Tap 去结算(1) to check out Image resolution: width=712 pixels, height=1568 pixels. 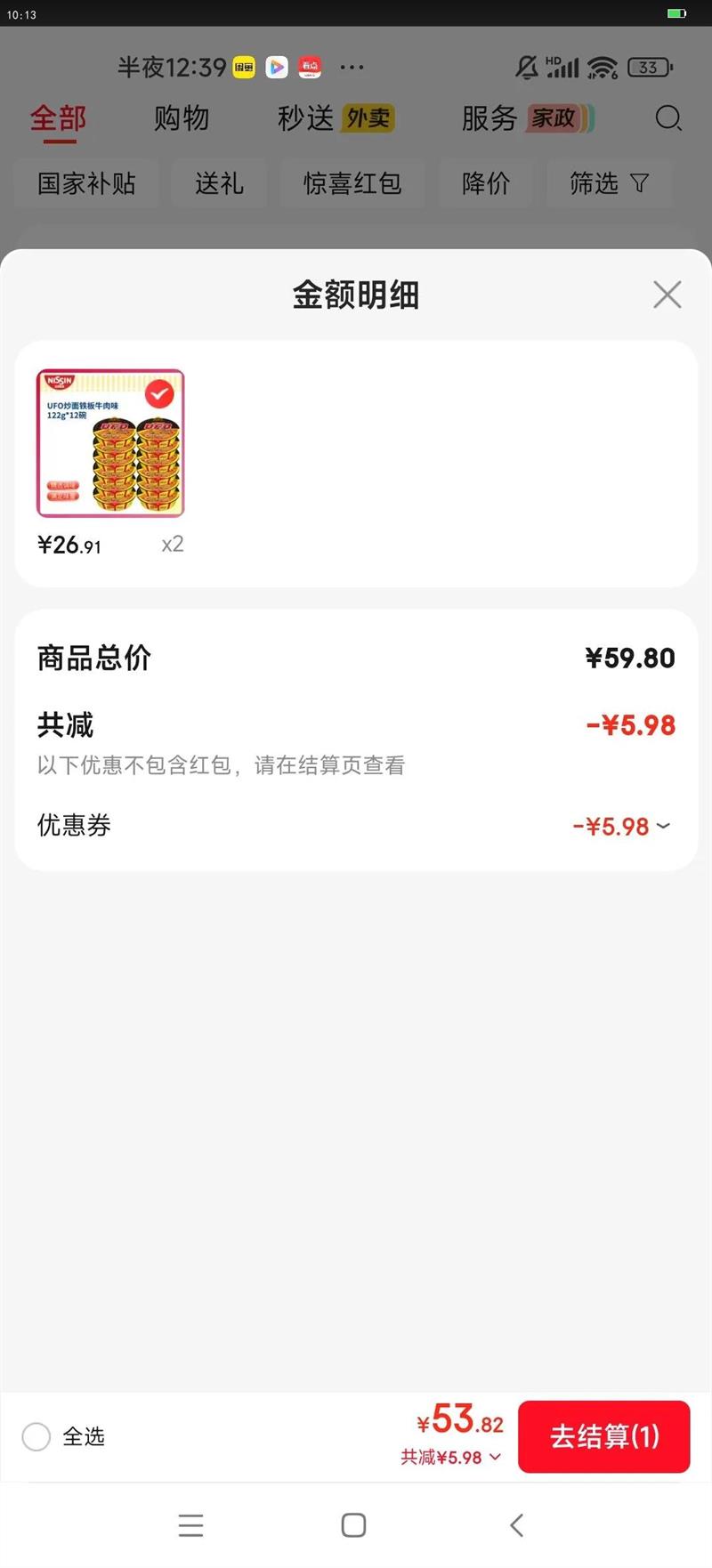603,1436
